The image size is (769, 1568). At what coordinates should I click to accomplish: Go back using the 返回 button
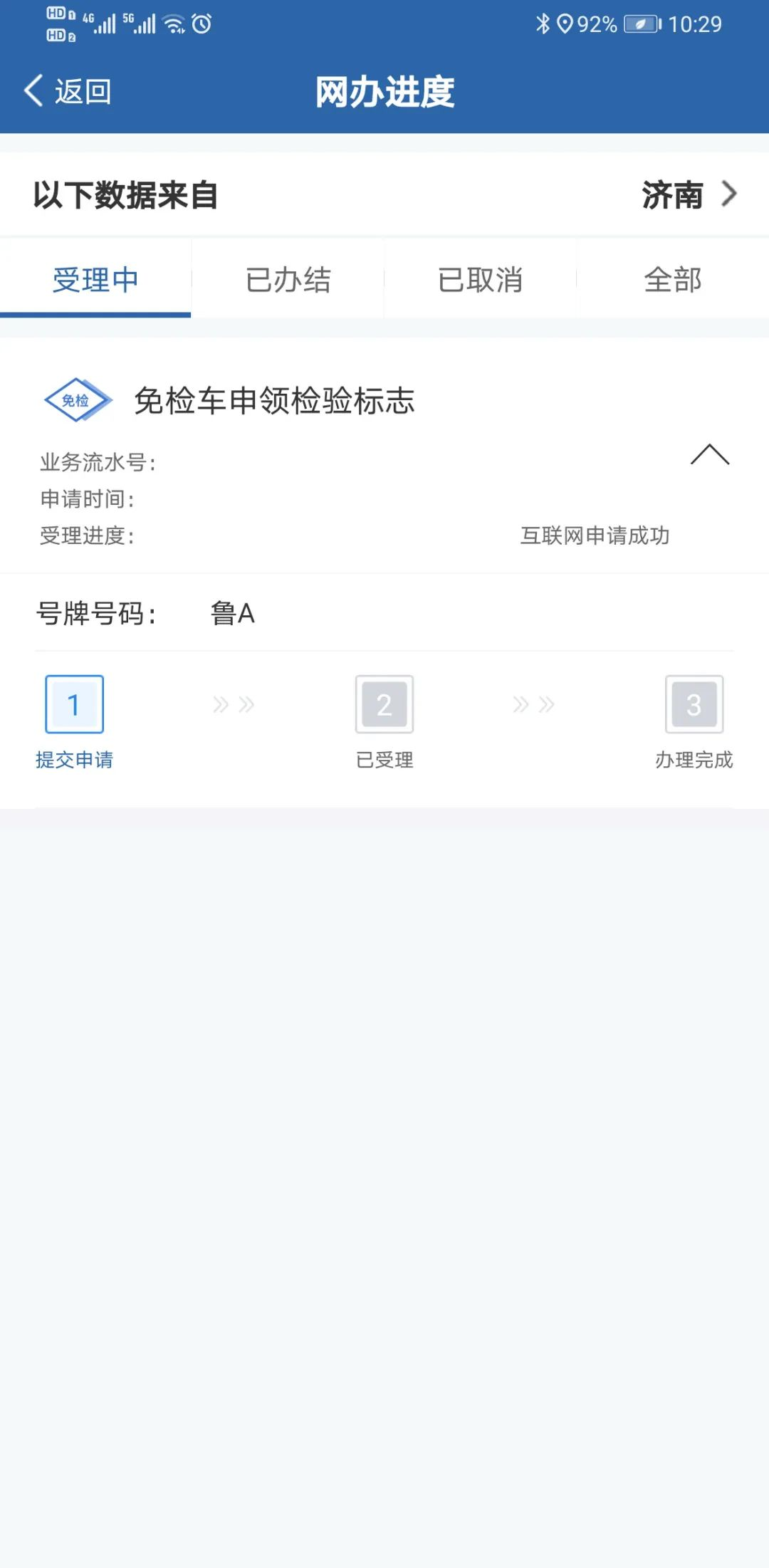pos(68,91)
